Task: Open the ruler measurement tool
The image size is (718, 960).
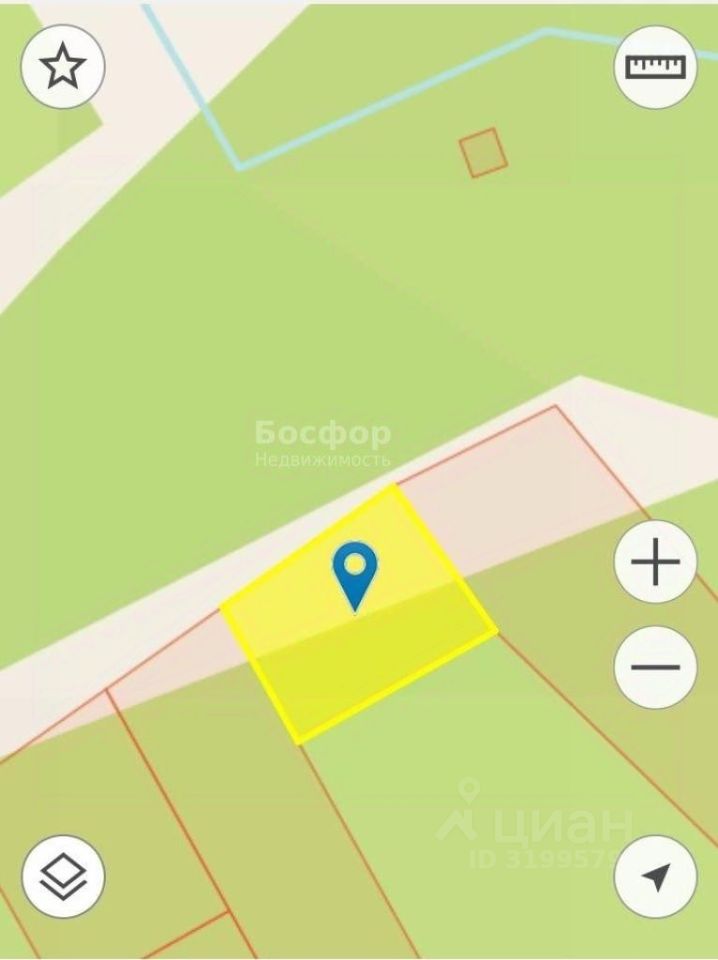Action: pos(655,66)
